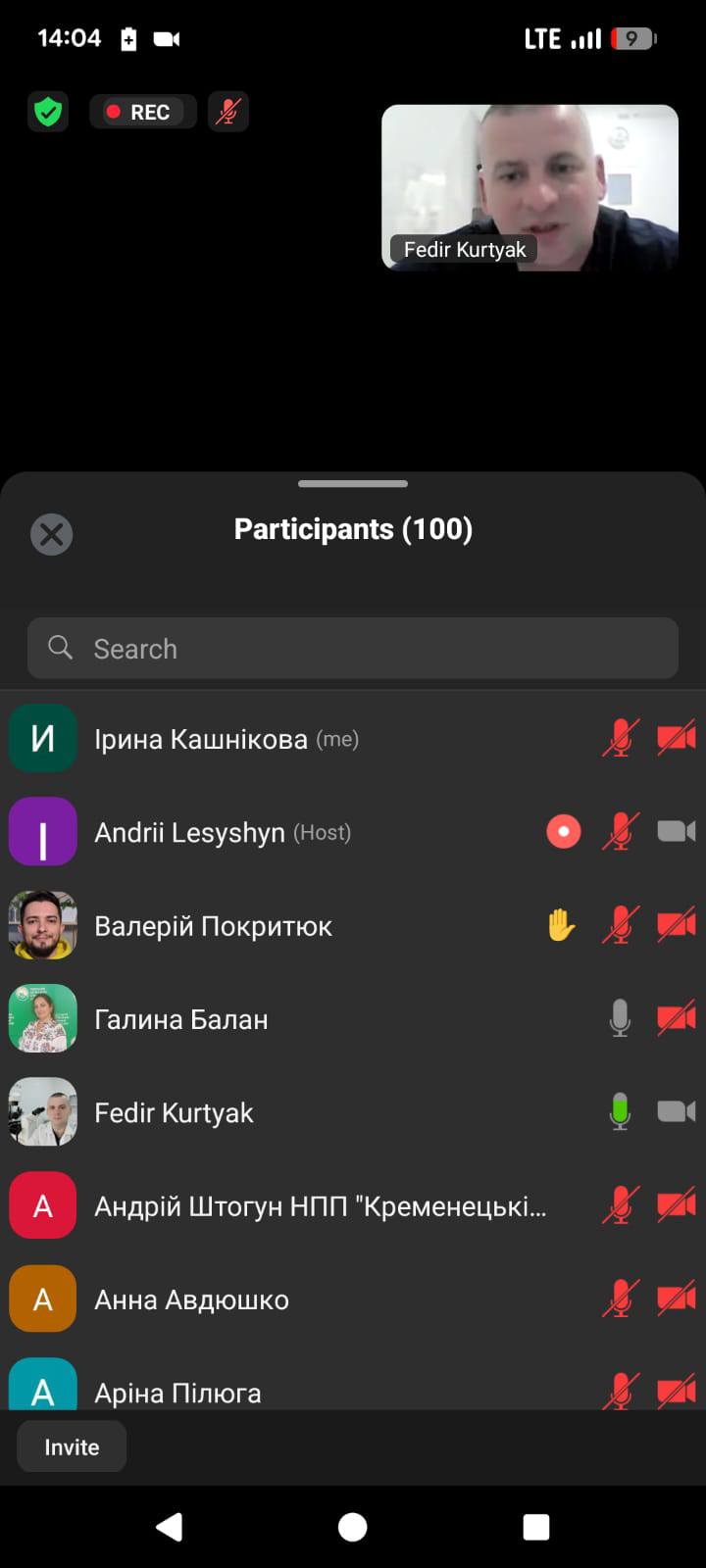Go to the system home screen
Screen dimensions: 706x1568
353,1527
